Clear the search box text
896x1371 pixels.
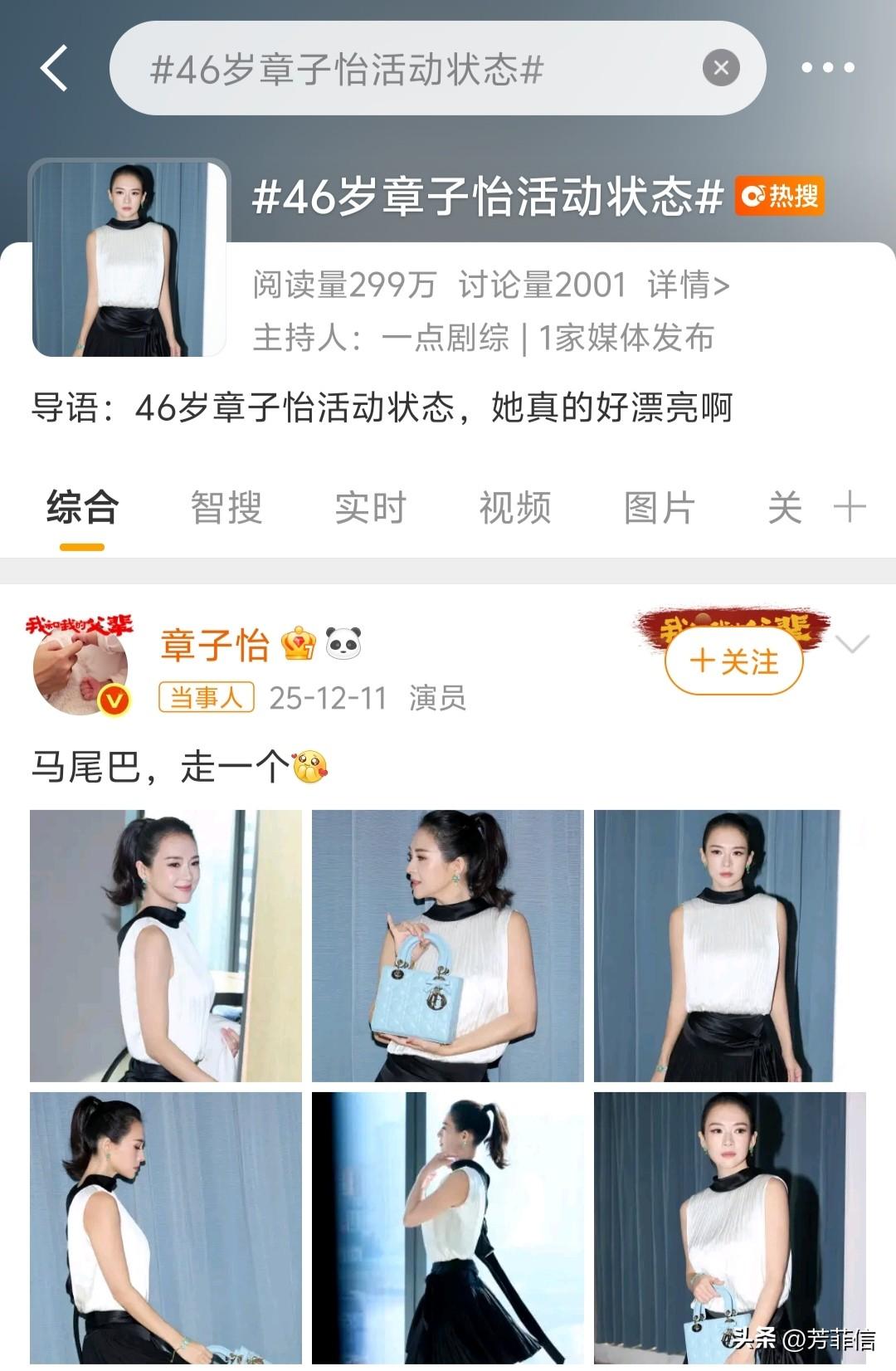click(x=721, y=68)
